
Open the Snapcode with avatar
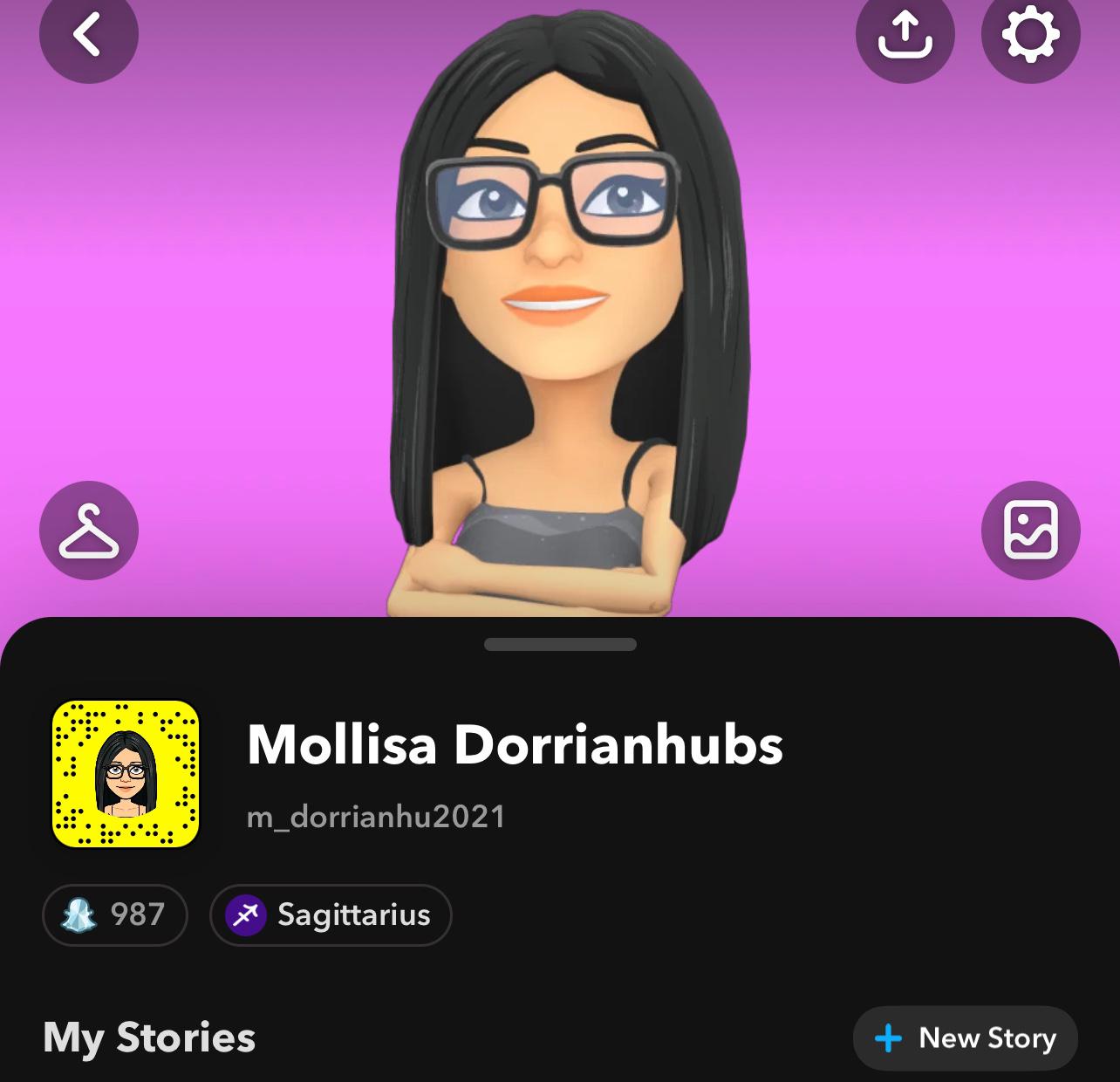126,774
